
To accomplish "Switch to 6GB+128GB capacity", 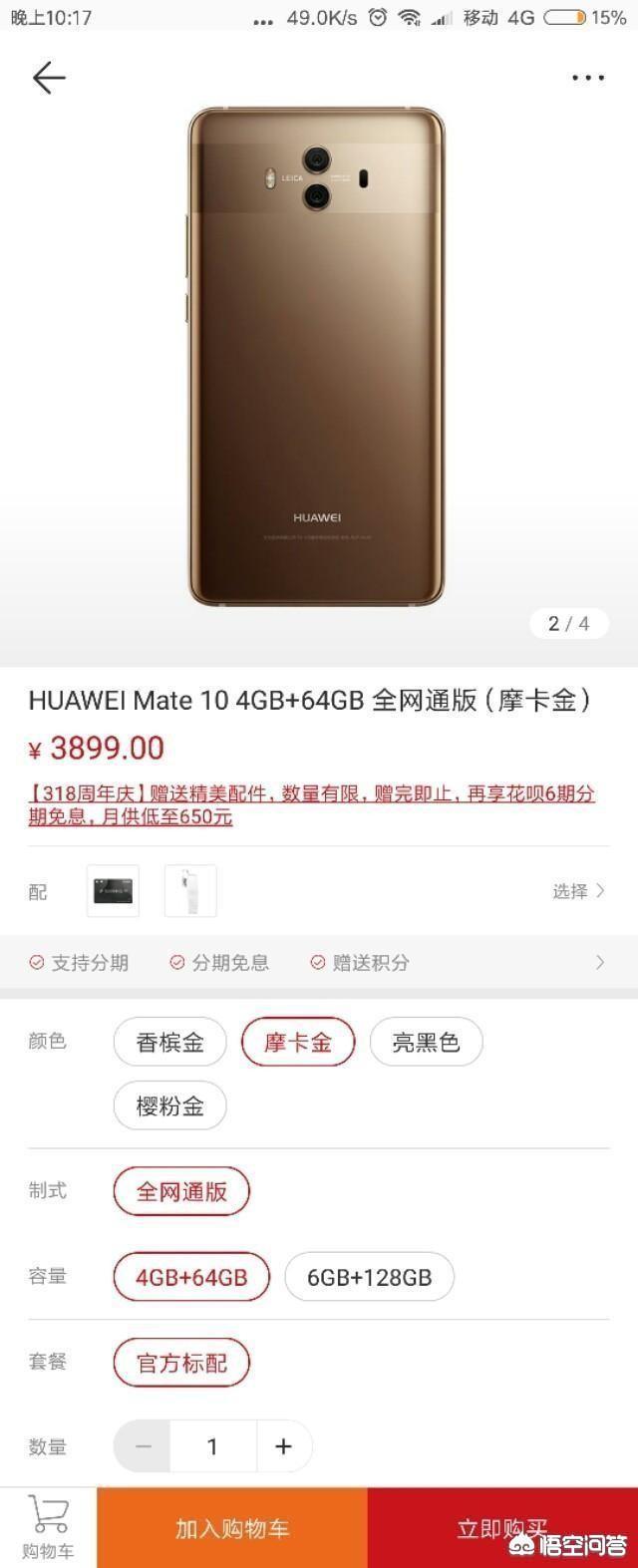I will pos(369,1277).
